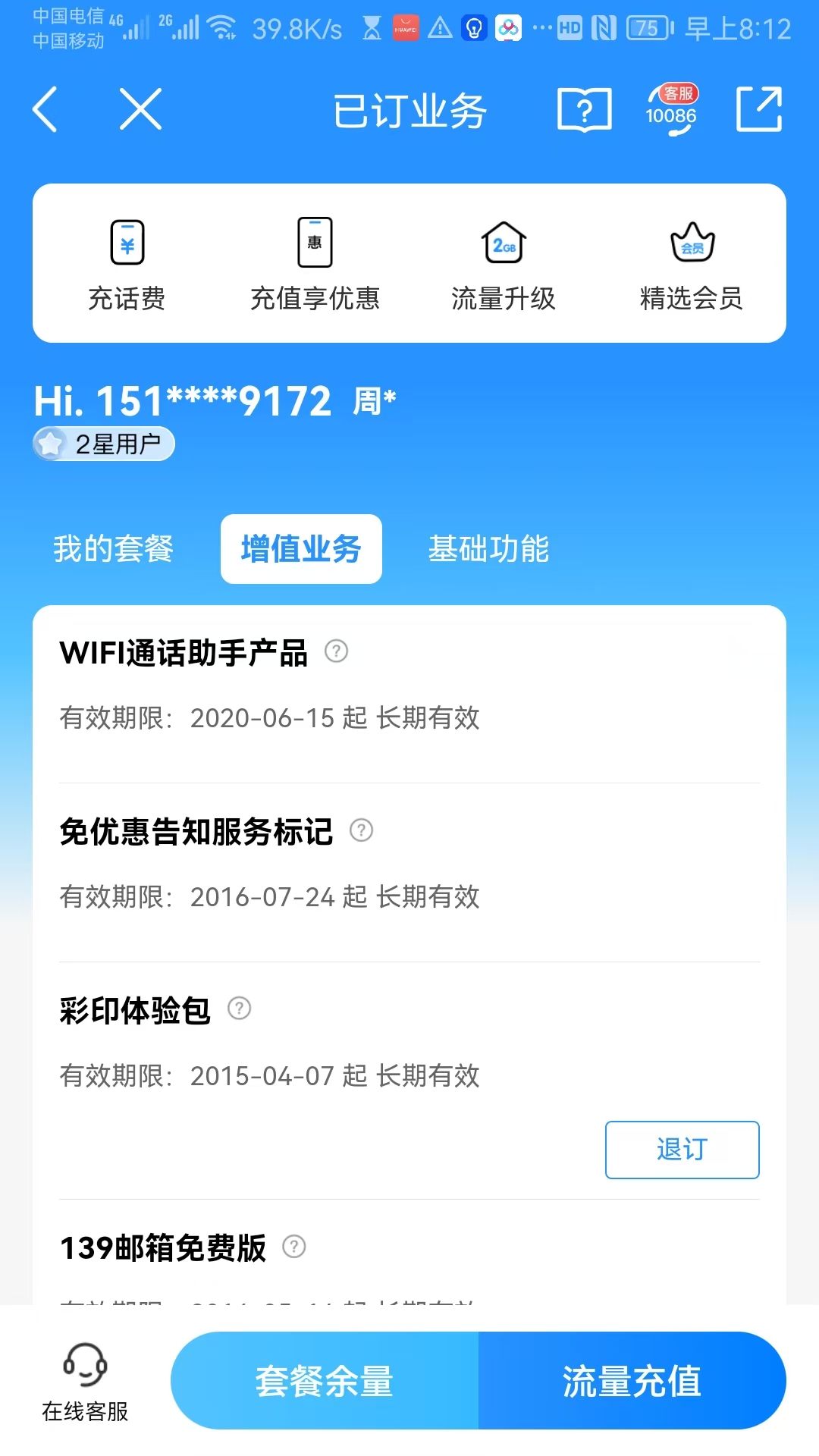The image size is (819, 1456).
Task: Open help tip for 彩印体验包
Action: pyautogui.click(x=241, y=1009)
